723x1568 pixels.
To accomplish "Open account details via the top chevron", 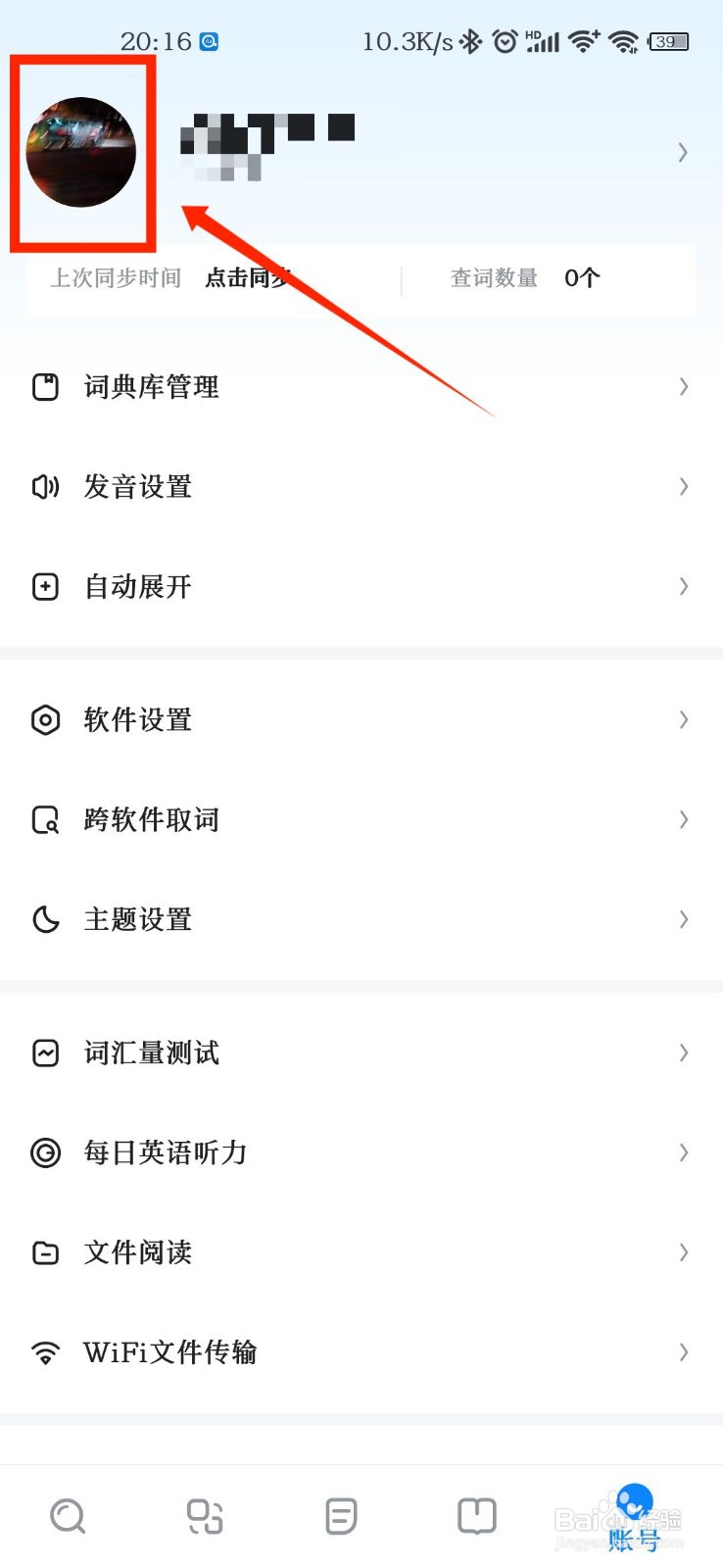I will pos(683,152).
